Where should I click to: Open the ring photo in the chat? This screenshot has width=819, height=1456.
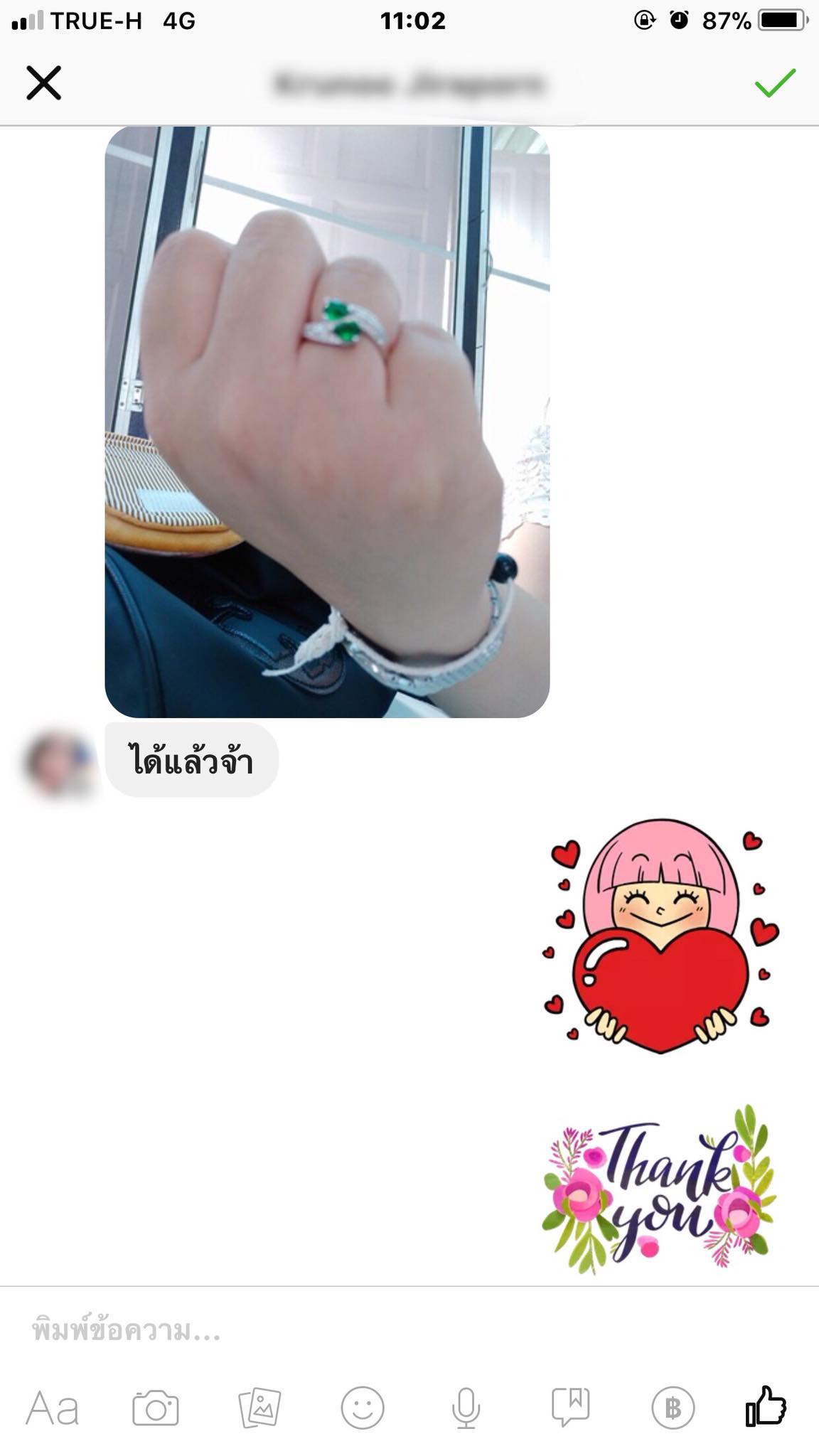click(327, 422)
